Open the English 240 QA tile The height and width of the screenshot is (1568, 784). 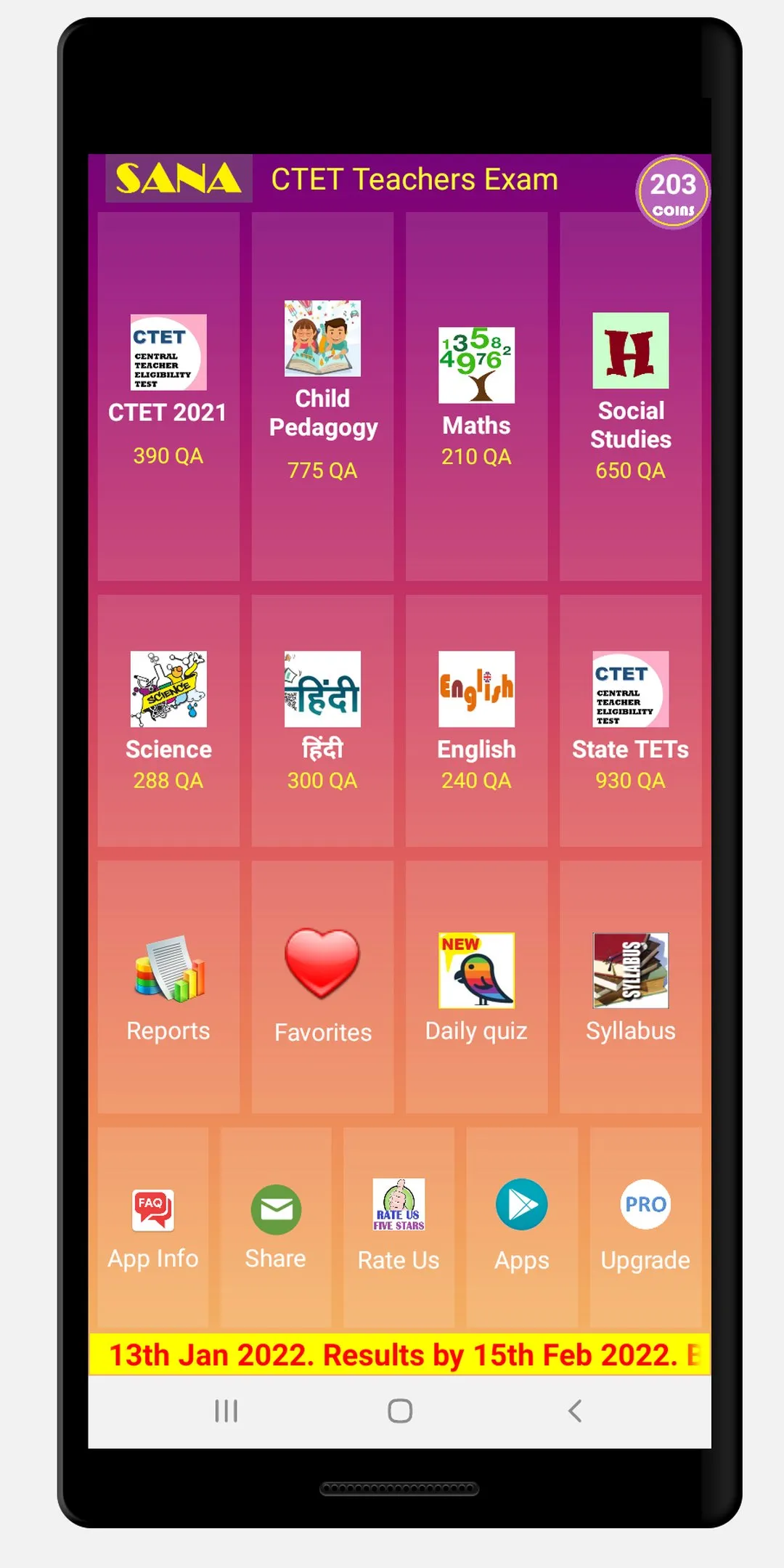476,719
